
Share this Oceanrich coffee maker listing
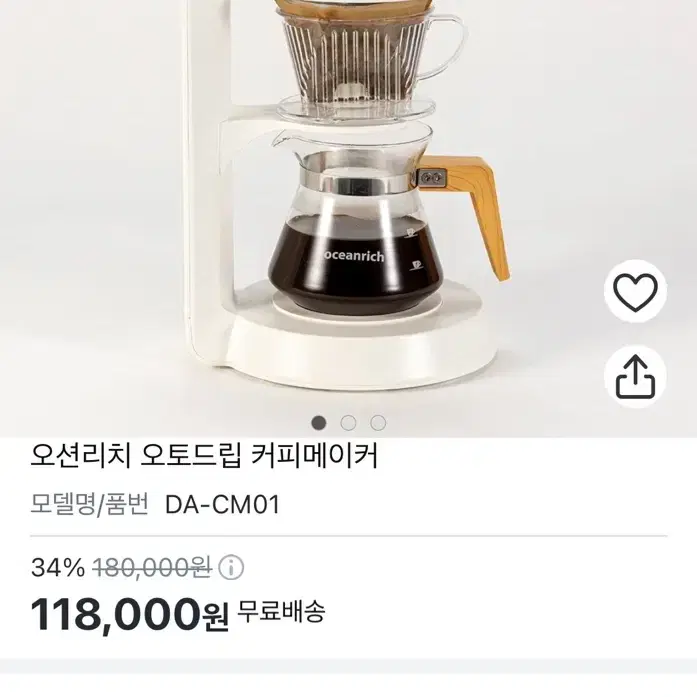[636, 378]
